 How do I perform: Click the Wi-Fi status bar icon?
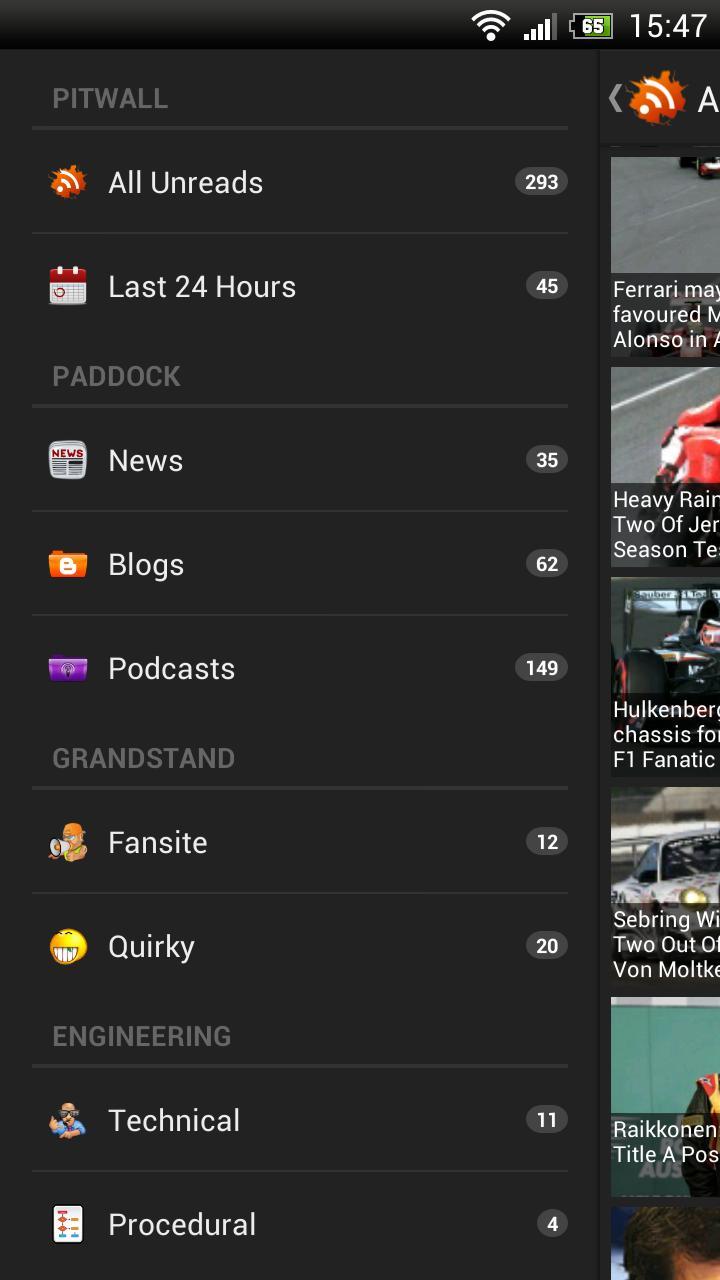(x=490, y=26)
